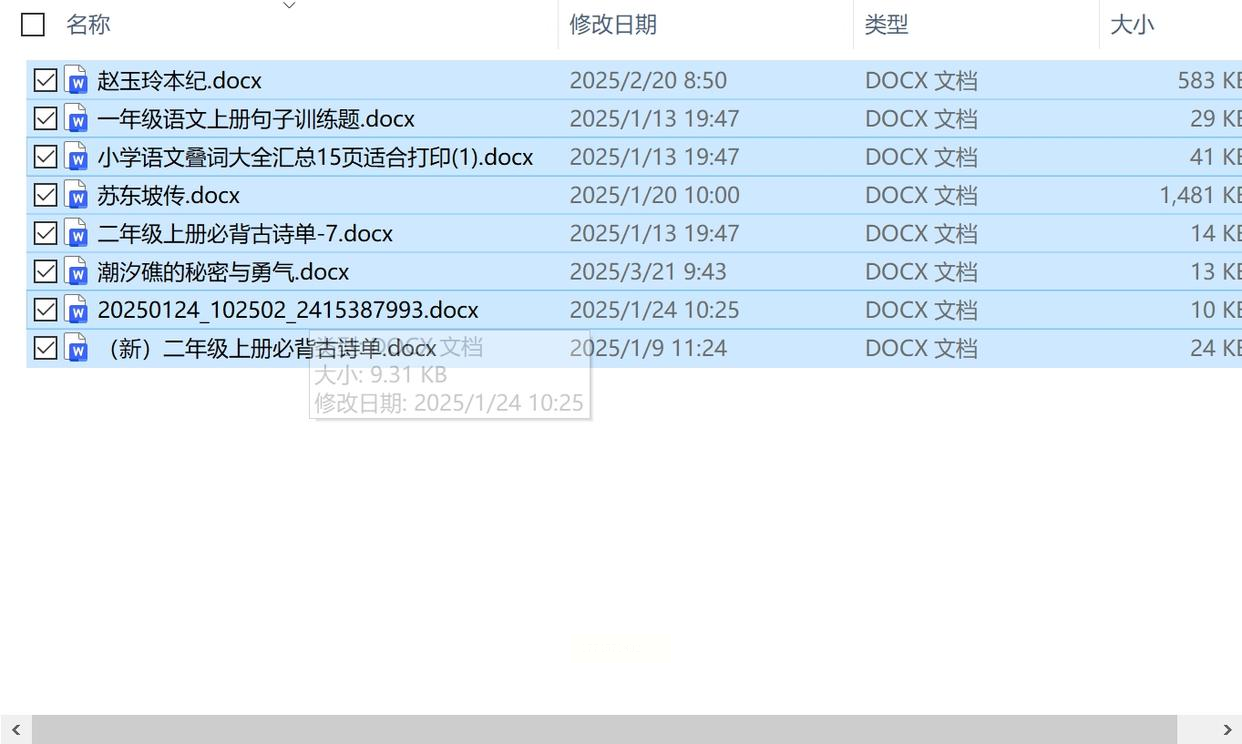Tap the horizontal scrollbar's left arrow
This screenshot has height=744, width=1242.
click(x=16, y=730)
